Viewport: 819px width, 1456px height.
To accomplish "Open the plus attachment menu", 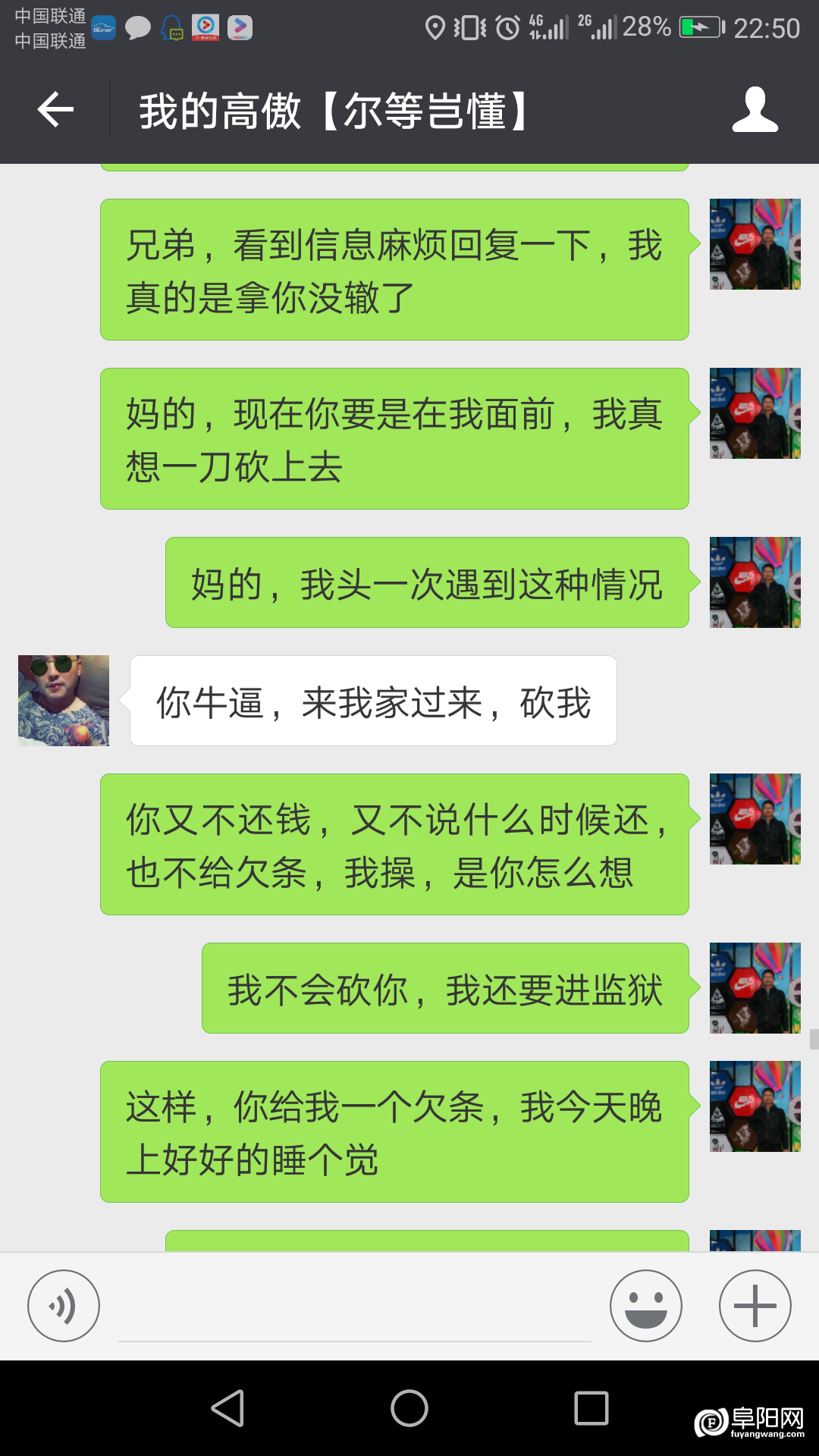I will tap(755, 1306).
